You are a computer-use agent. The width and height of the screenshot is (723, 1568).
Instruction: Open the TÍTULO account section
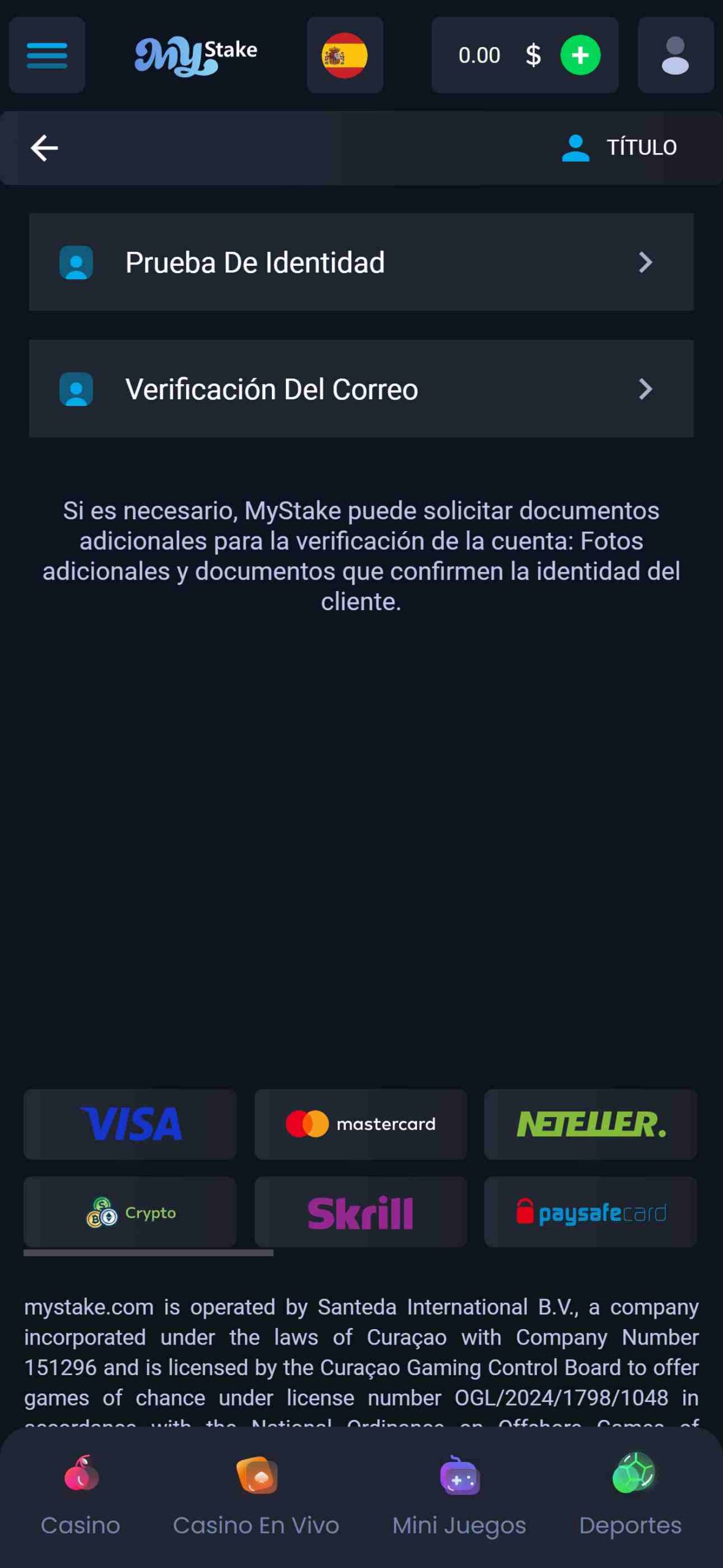pyautogui.click(x=620, y=148)
